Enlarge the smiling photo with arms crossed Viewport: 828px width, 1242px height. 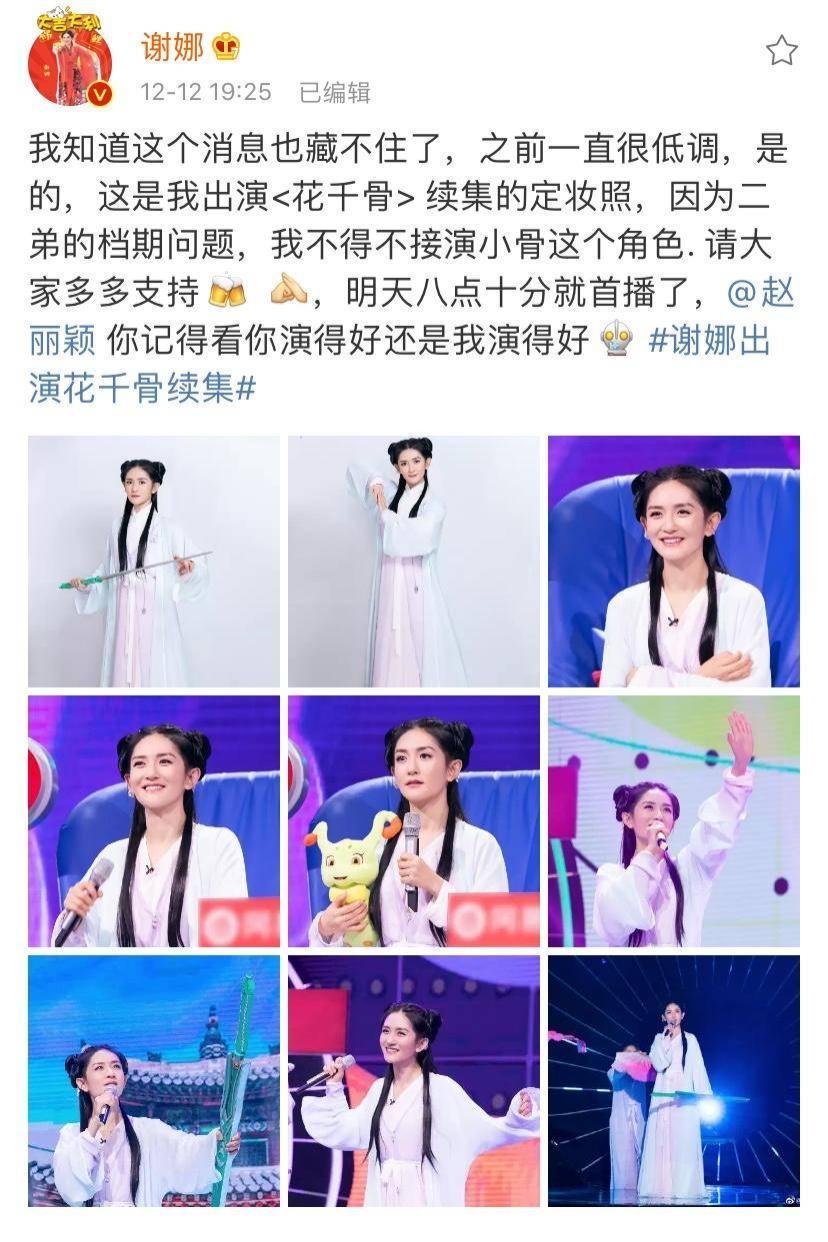coord(673,561)
